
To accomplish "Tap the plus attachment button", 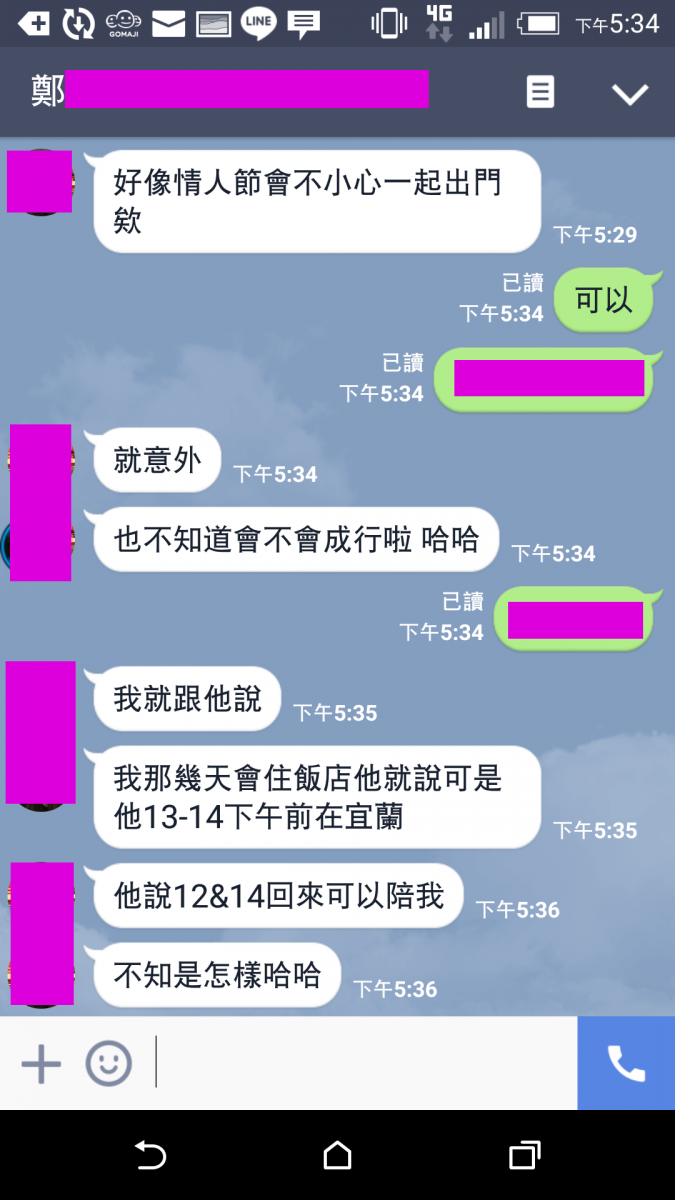I will pos(41,1063).
